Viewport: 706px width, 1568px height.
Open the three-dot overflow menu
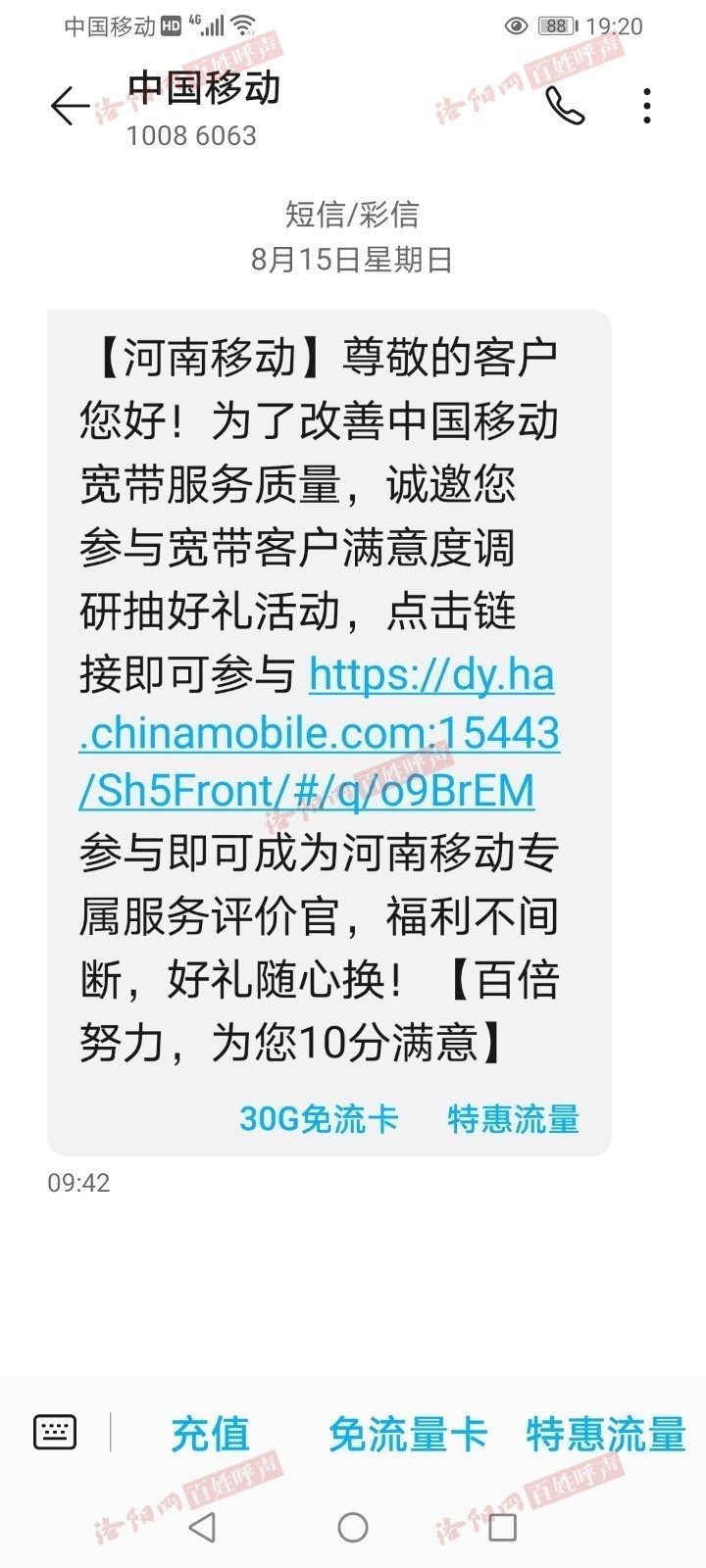click(647, 106)
